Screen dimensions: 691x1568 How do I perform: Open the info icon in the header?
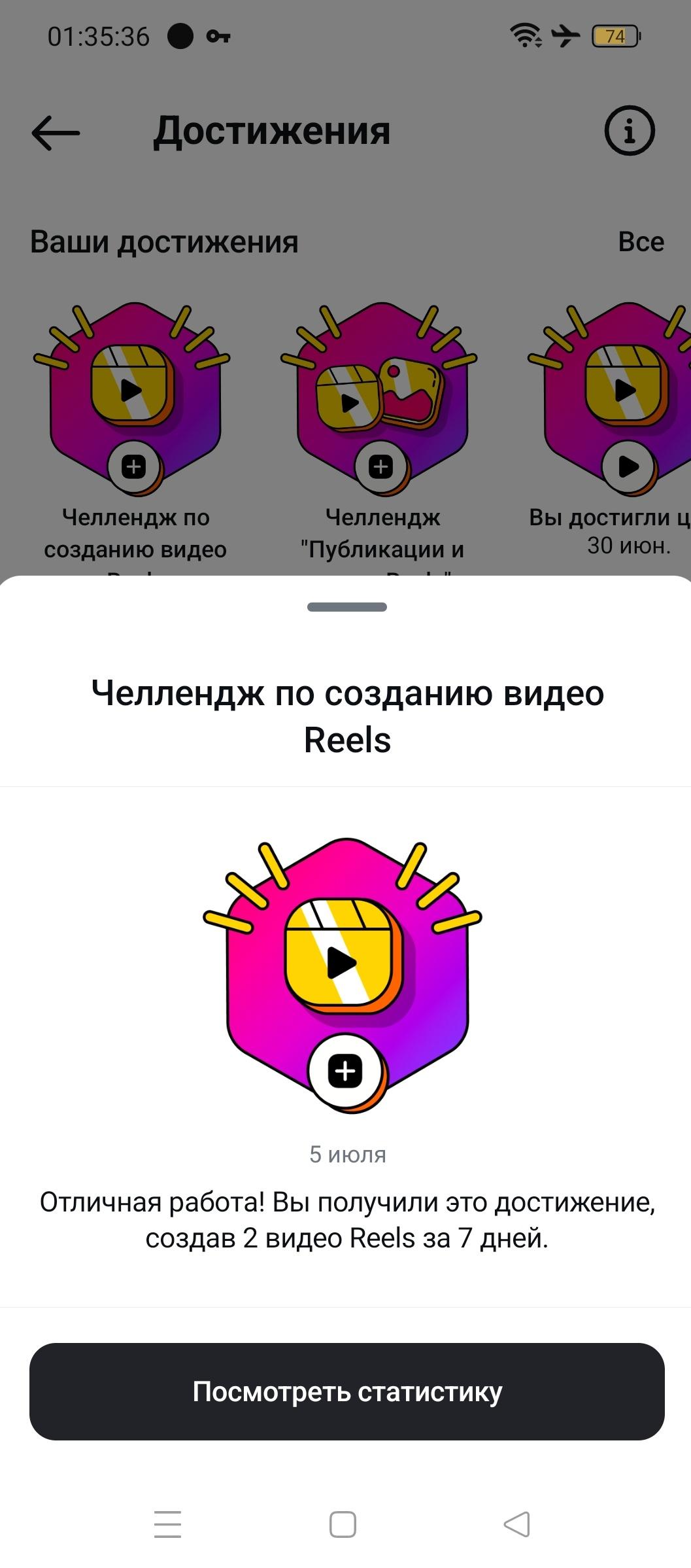[629, 131]
